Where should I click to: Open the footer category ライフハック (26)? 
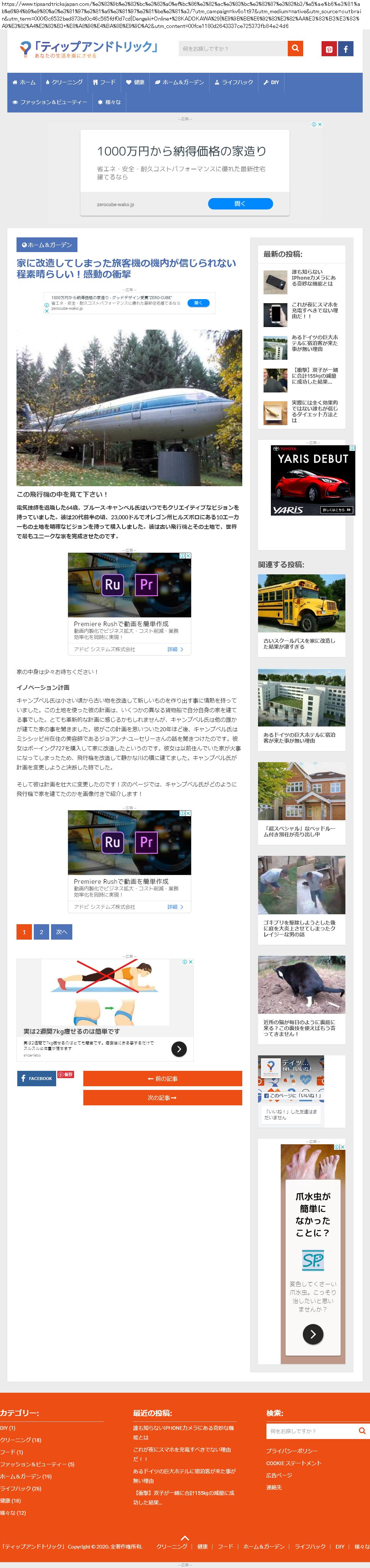tap(21, 1488)
